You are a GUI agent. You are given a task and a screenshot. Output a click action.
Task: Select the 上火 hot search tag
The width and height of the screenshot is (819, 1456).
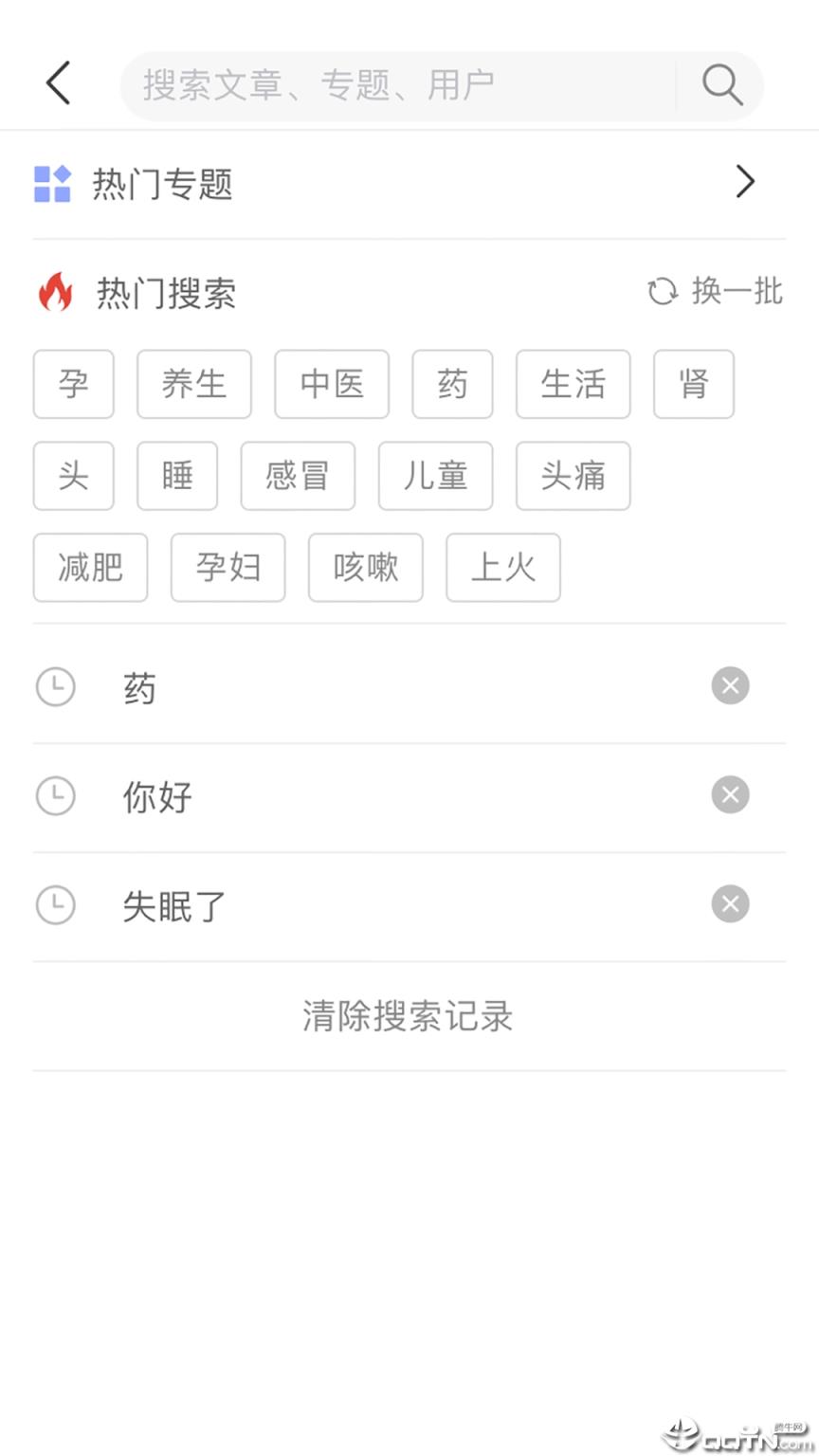point(503,568)
